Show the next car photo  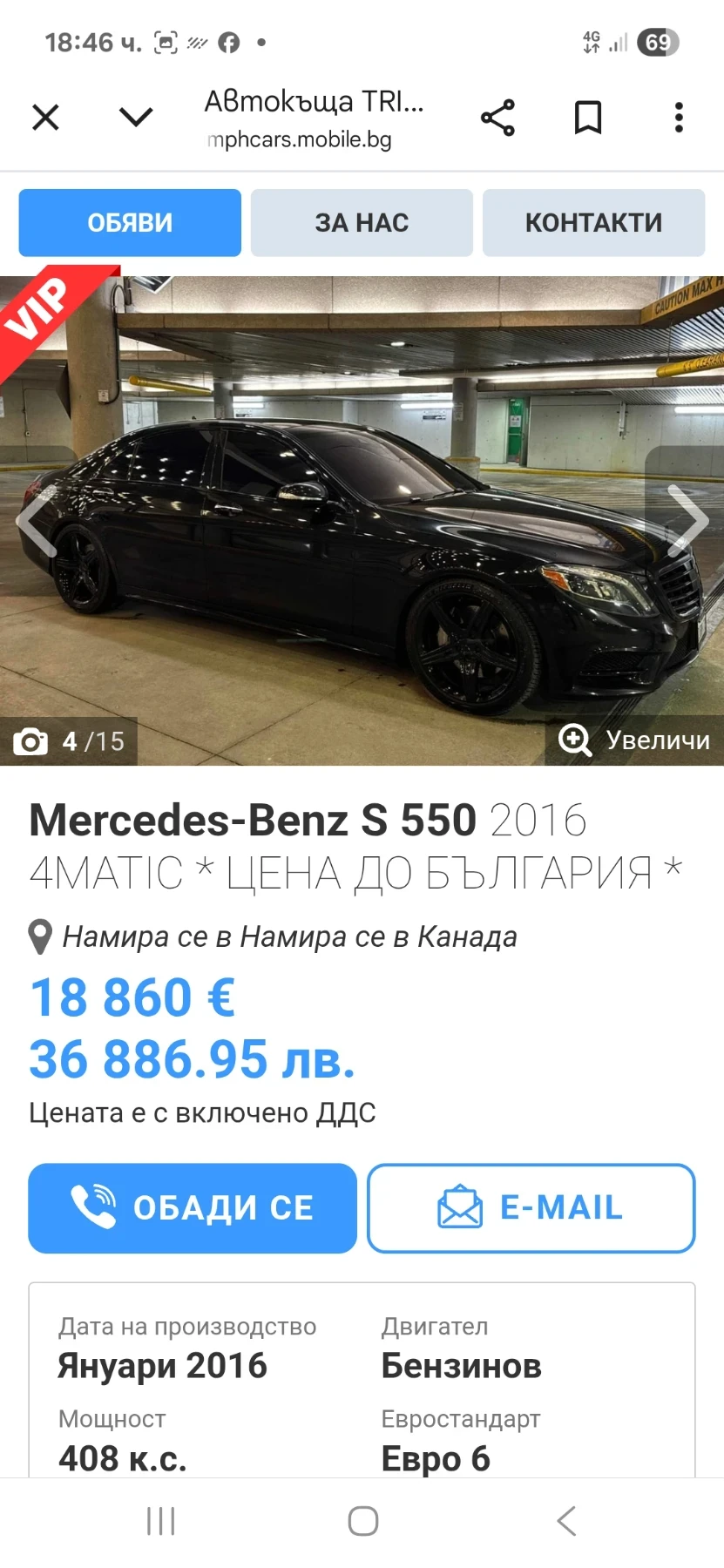click(x=688, y=522)
